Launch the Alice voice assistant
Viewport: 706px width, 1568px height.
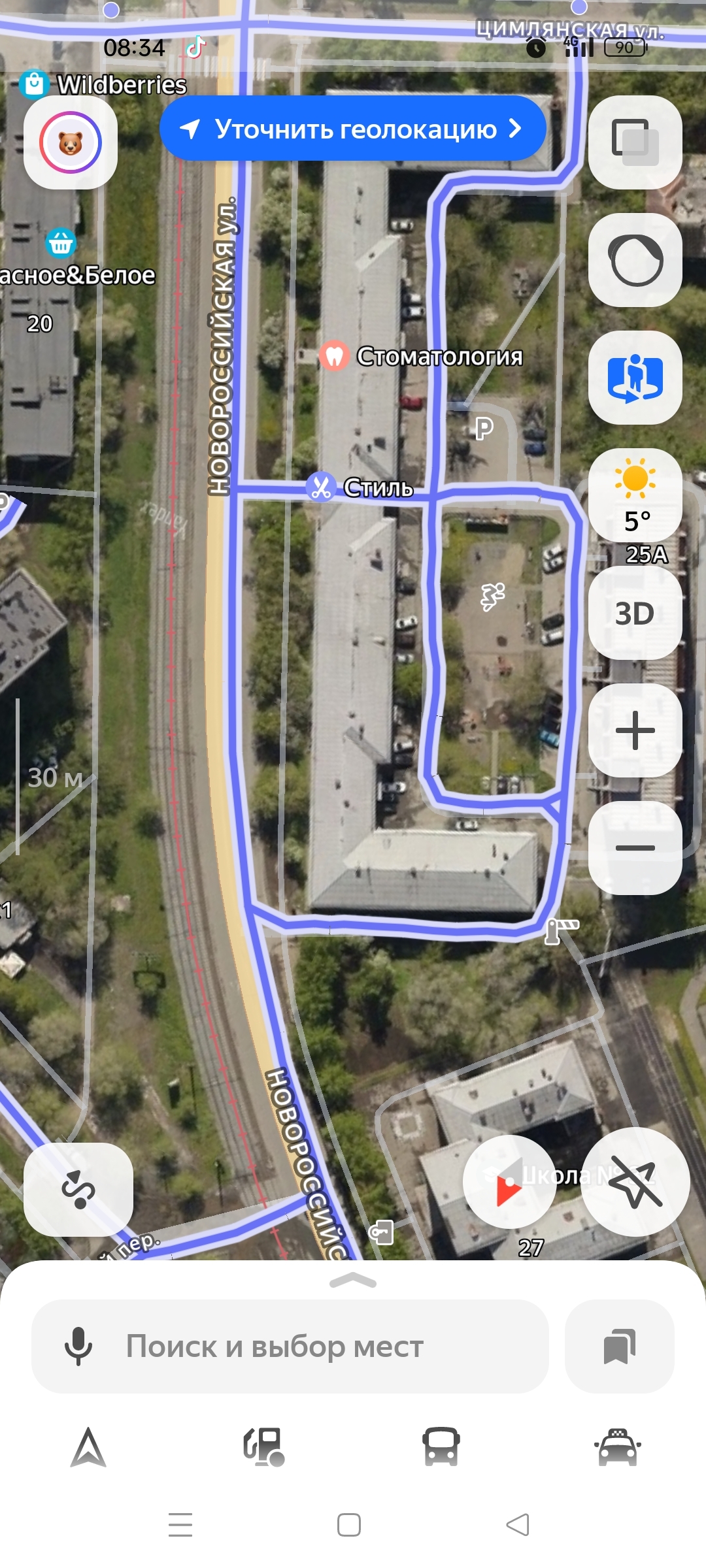tap(635, 260)
